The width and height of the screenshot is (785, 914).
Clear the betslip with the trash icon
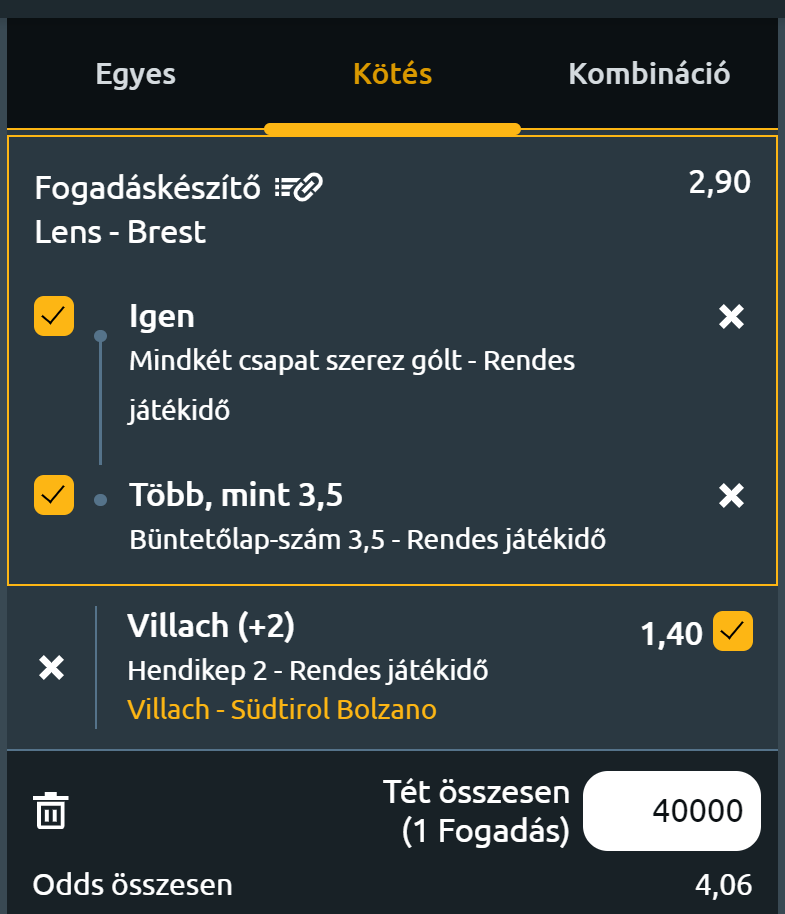pos(51,810)
